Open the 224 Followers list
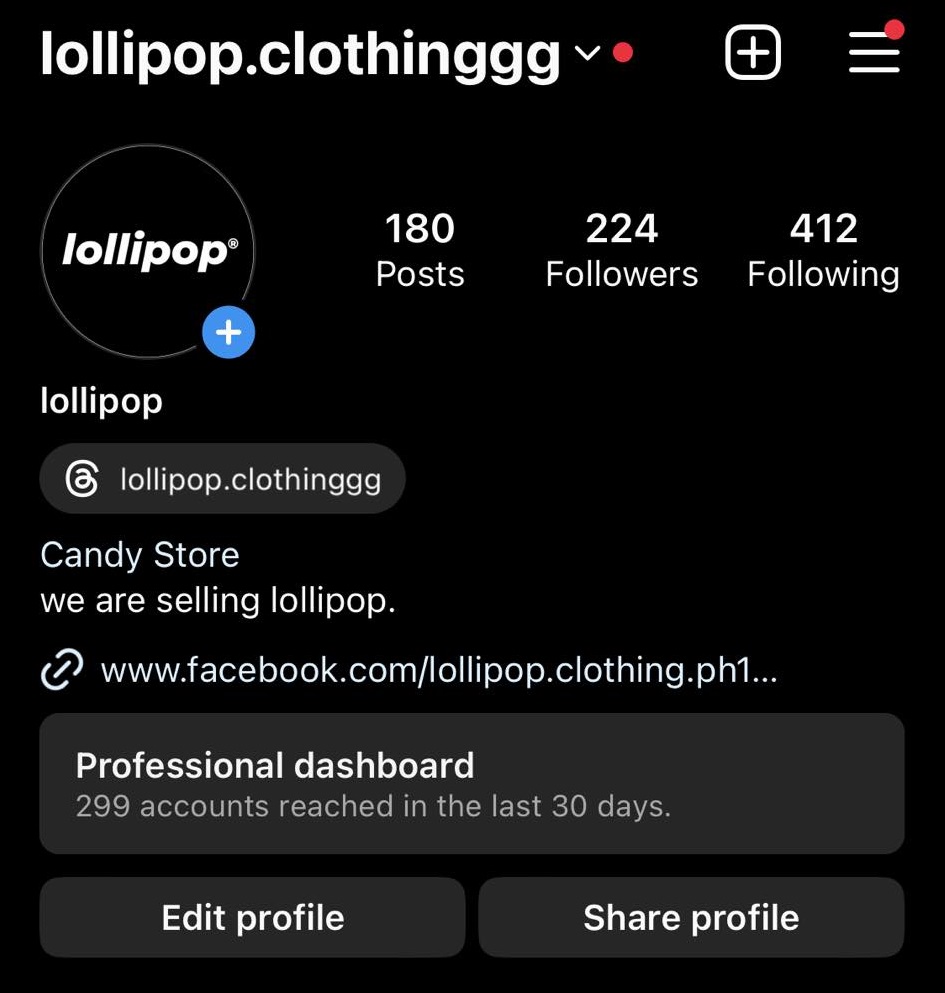Image resolution: width=945 pixels, height=993 pixels. [x=621, y=250]
